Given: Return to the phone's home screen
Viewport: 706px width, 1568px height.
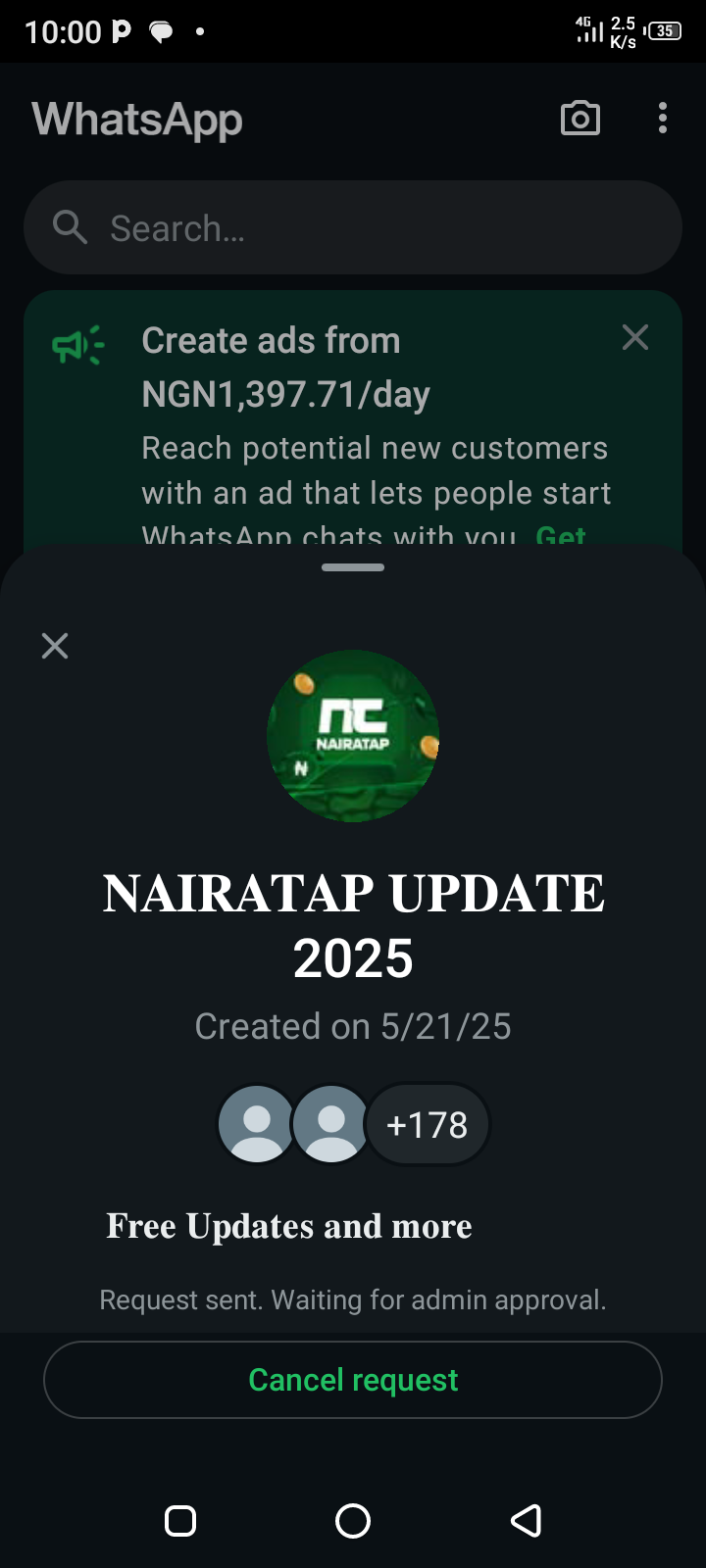Looking at the screenshot, I should click(353, 1521).
